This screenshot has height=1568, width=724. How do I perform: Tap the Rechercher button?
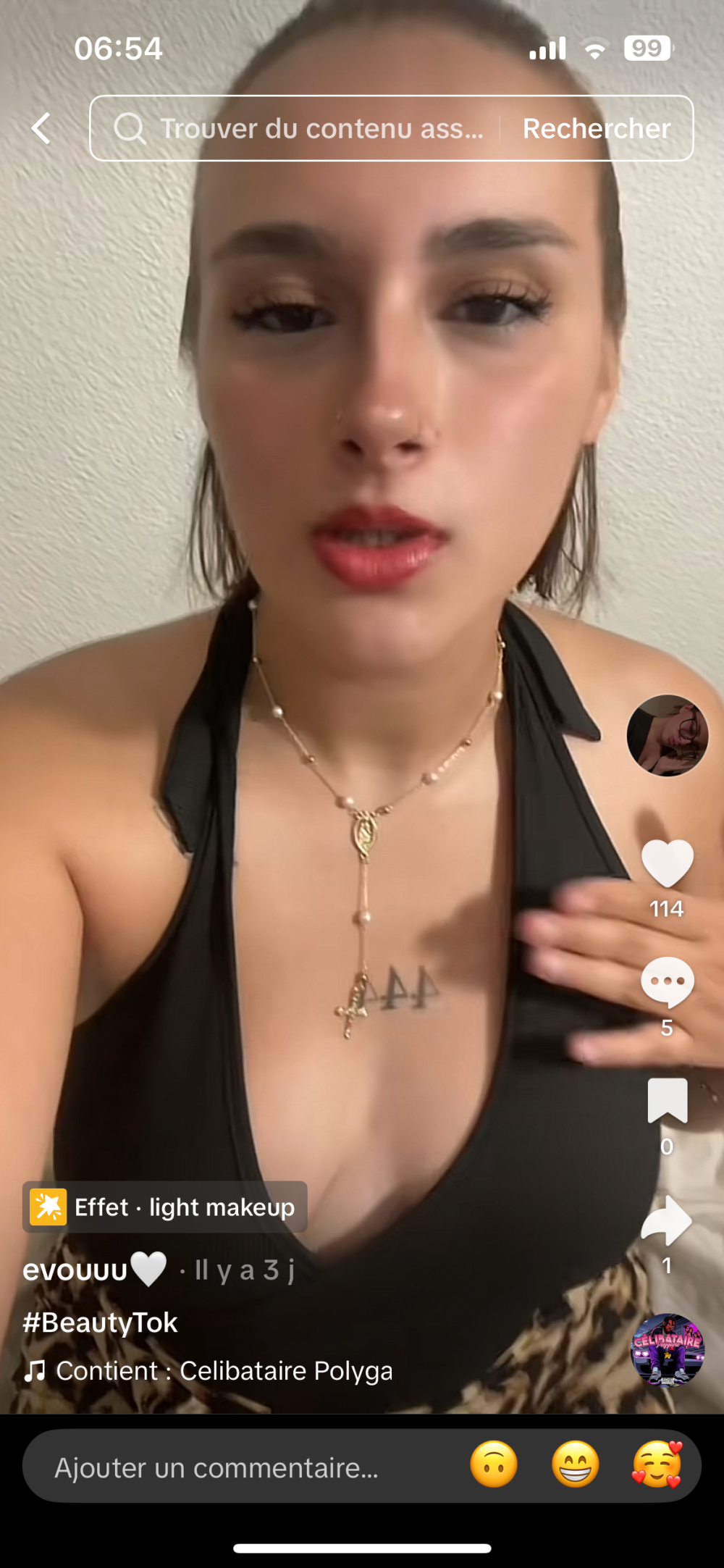pyautogui.click(x=597, y=129)
